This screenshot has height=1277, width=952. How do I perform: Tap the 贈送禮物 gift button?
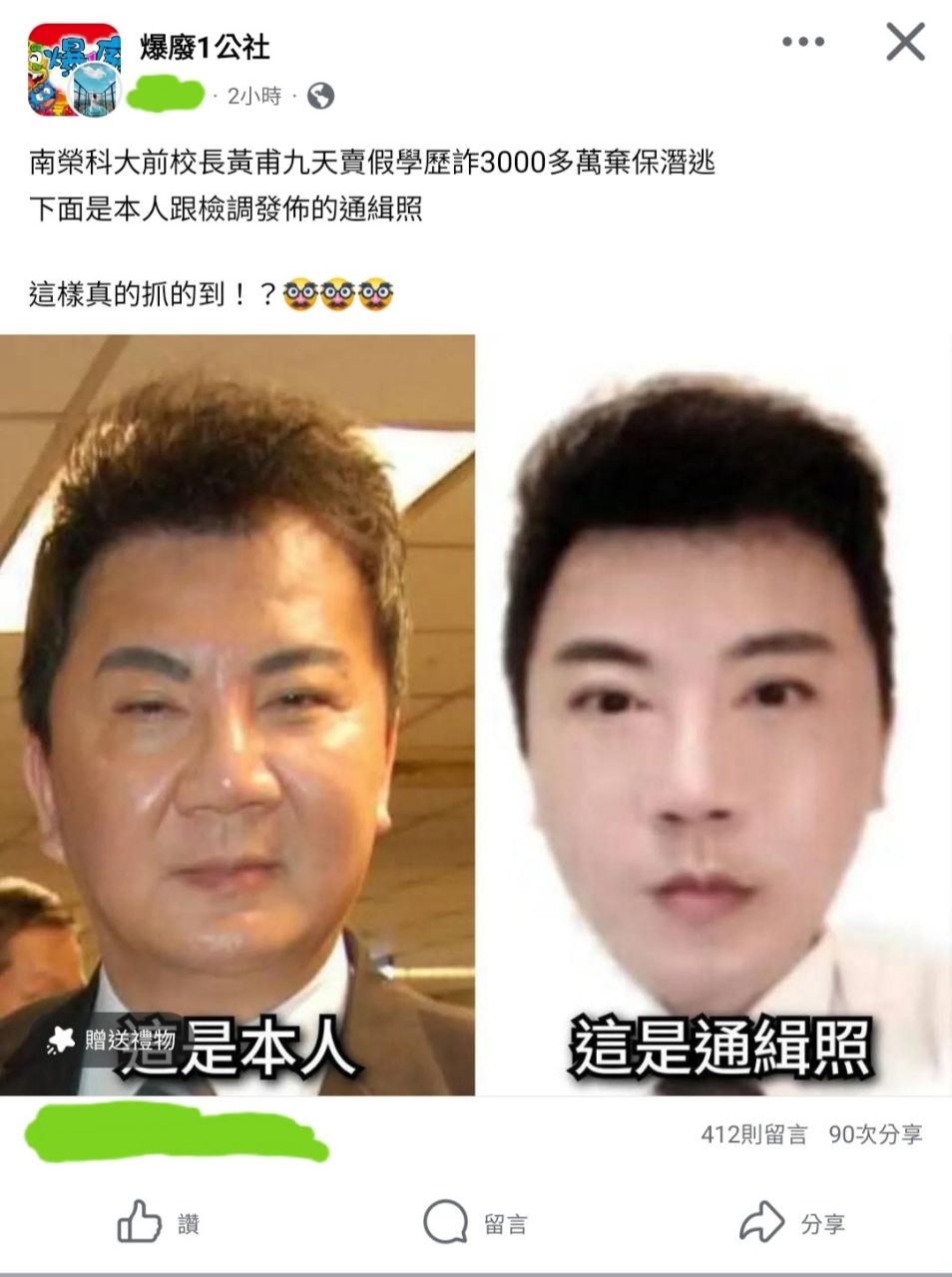pos(112,1041)
